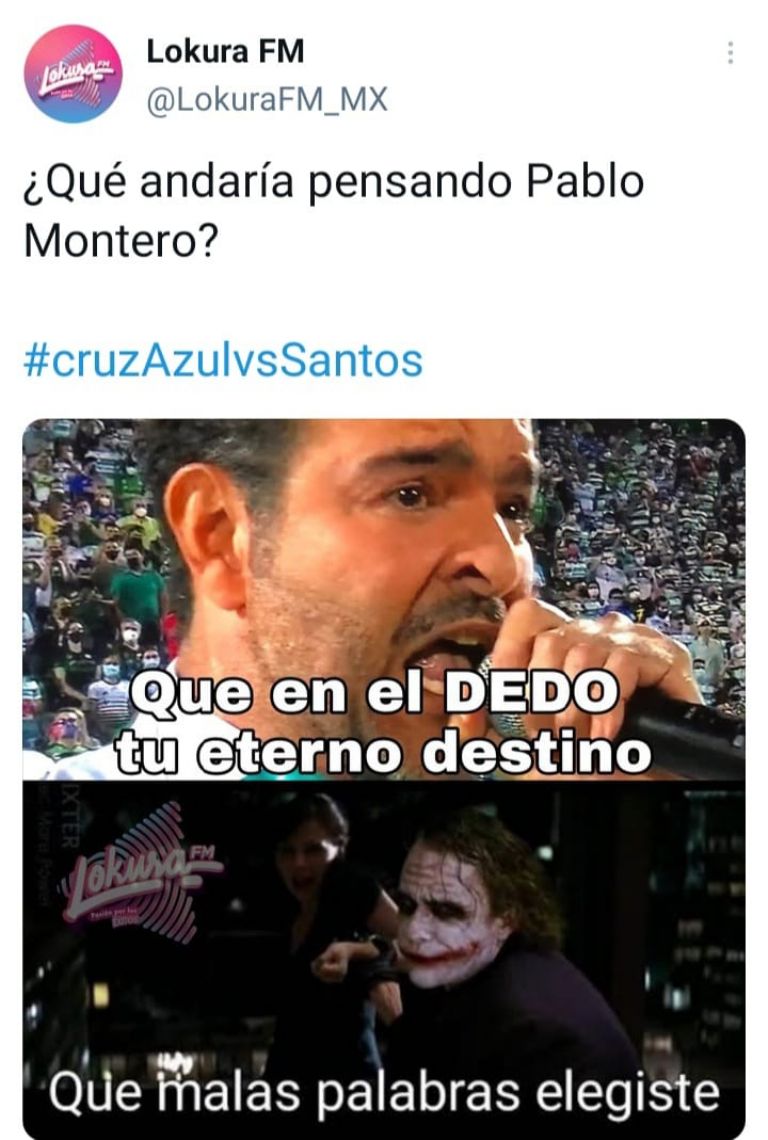
Task: View the attached meme image
Action: pos(384,778)
